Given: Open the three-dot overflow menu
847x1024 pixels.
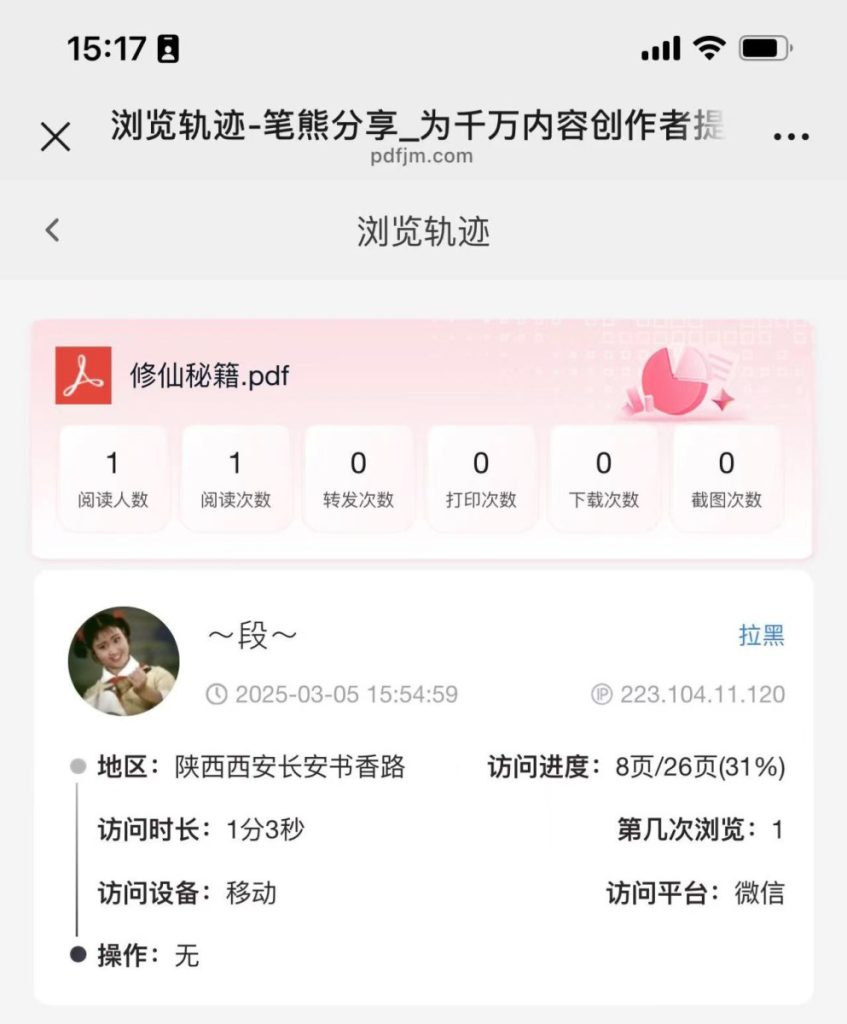Looking at the screenshot, I should (x=791, y=137).
